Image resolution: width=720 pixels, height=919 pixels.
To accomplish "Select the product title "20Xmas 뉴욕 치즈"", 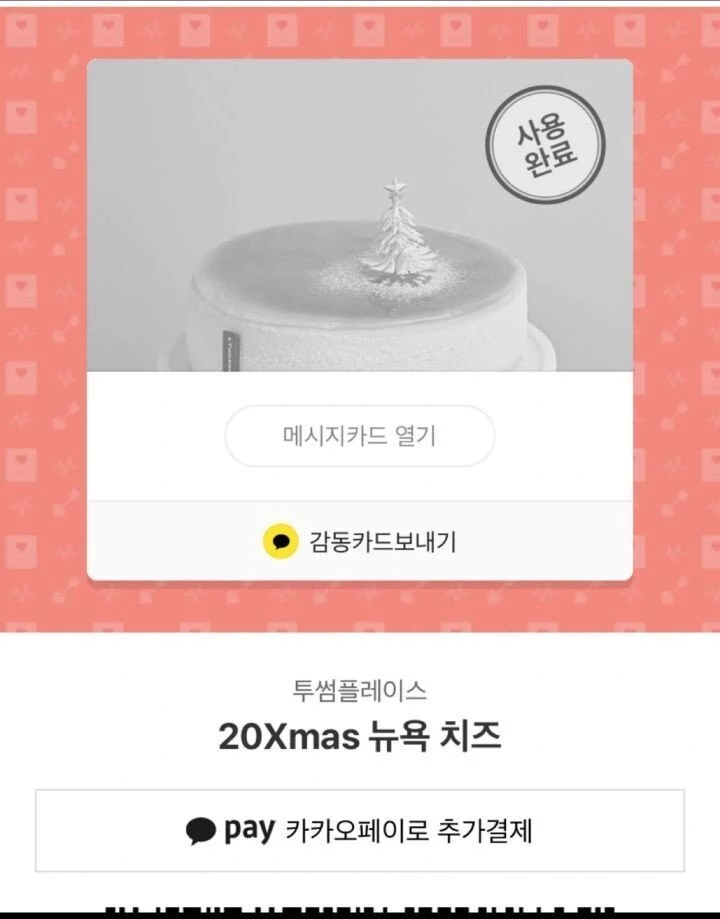I will pyautogui.click(x=359, y=737).
